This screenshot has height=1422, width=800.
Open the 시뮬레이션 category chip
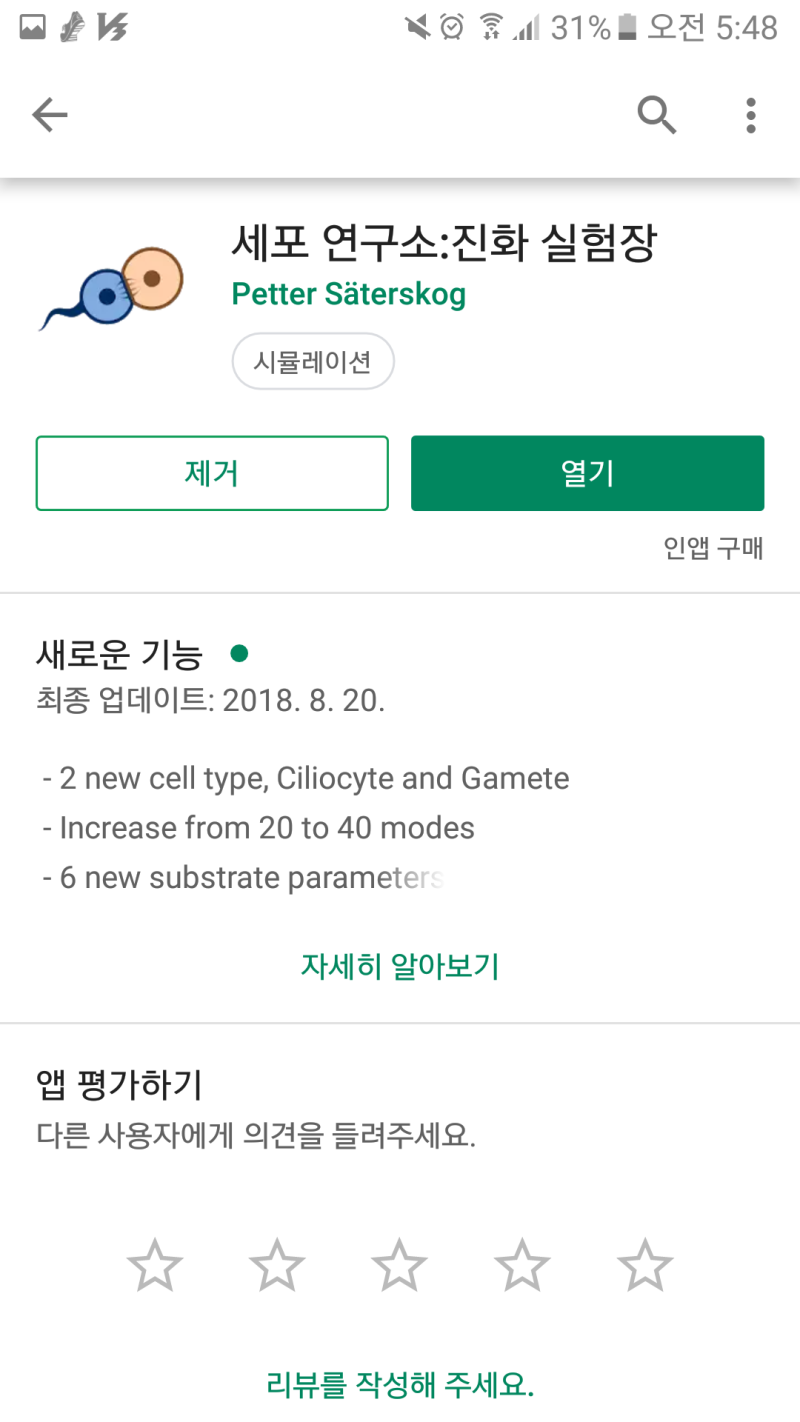pyautogui.click(x=312, y=362)
